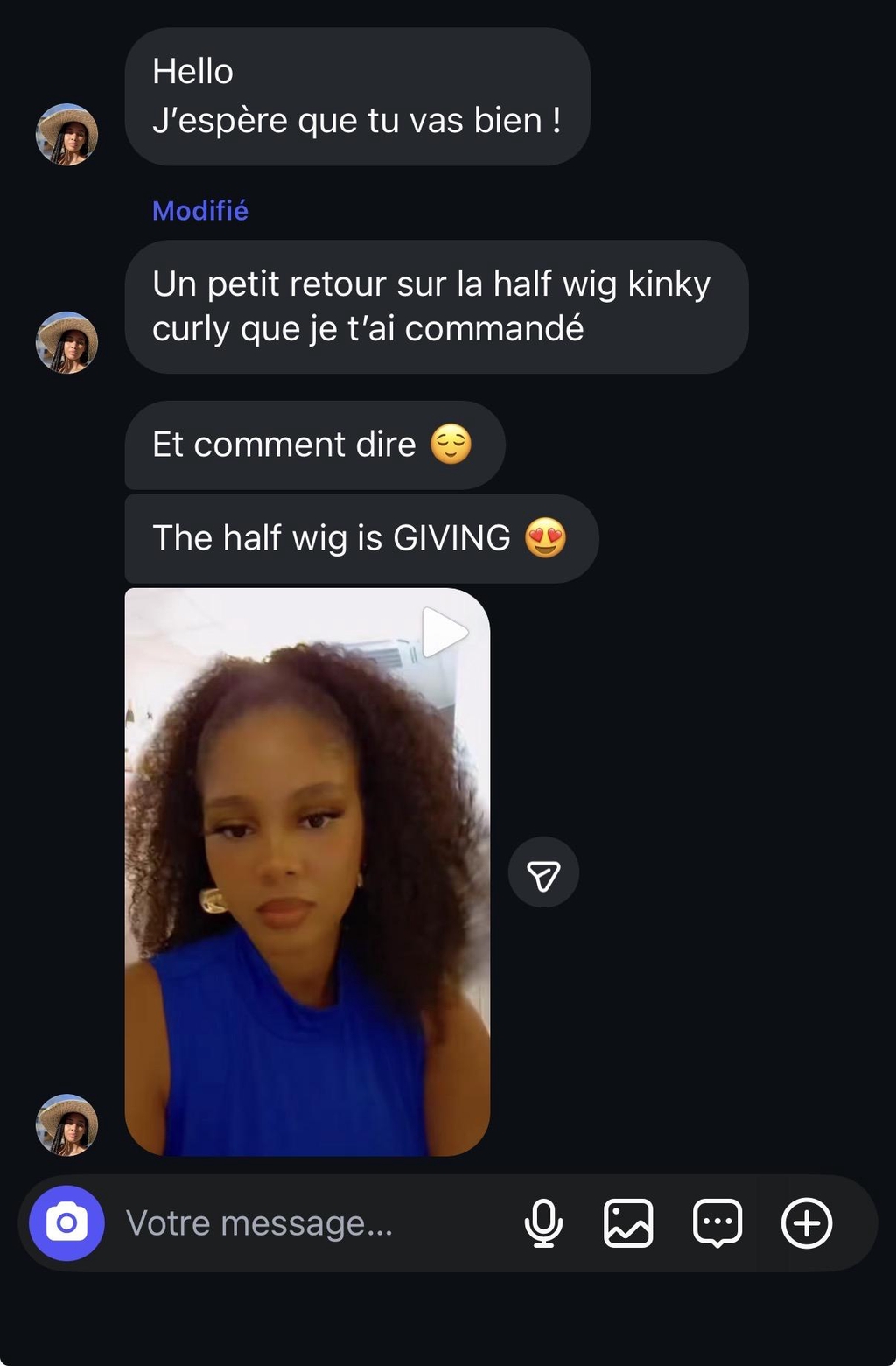Open the photo gallery picker icon

[628, 1222]
